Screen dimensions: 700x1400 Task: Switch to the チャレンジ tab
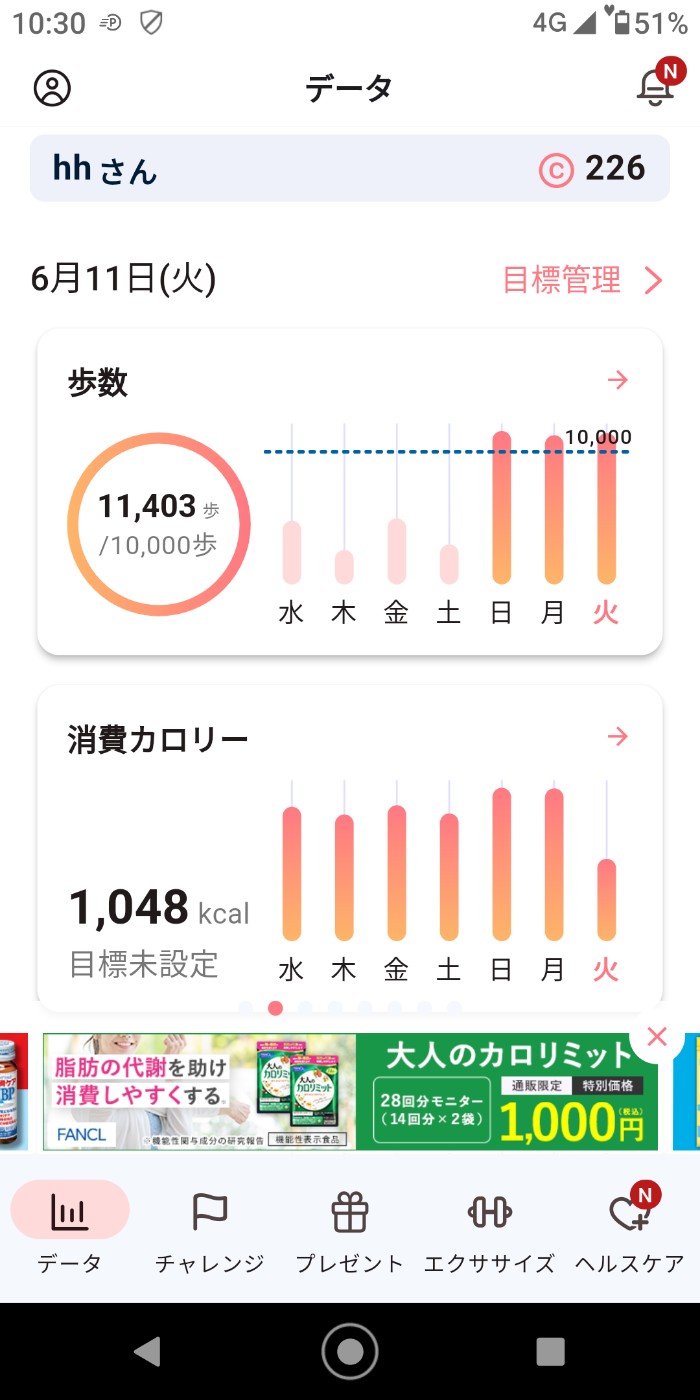coord(209,1232)
